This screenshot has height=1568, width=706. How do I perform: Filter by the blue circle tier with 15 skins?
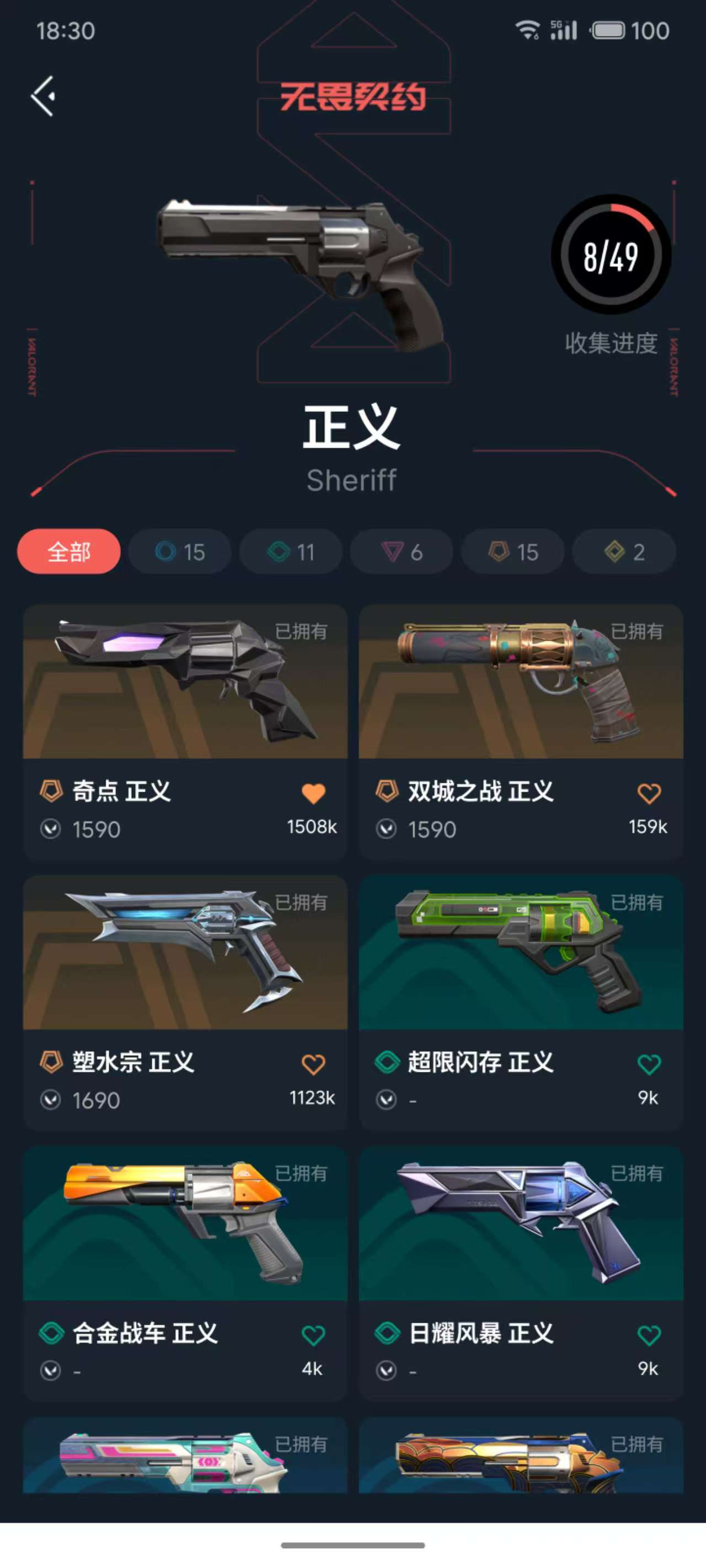[x=180, y=551]
